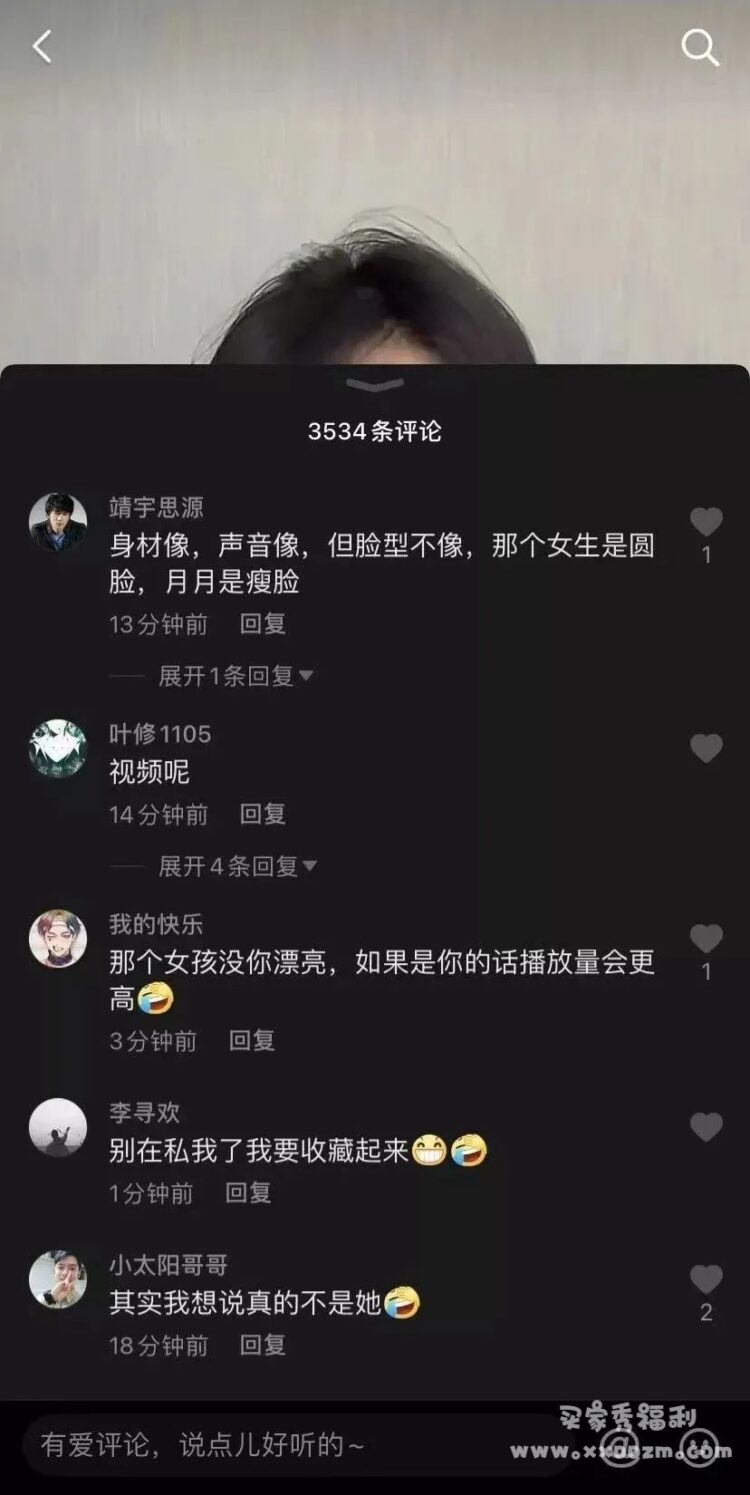Reply to 靖宇思源's comment
The image size is (750, 1495).
tap(262, 625)
